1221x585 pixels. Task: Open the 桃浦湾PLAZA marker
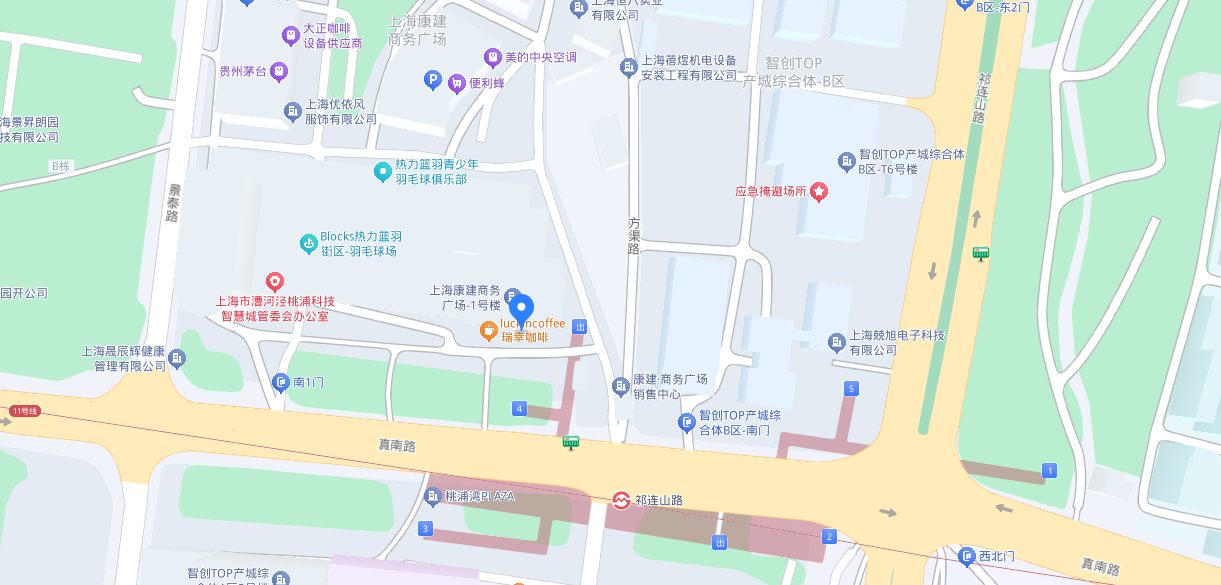click(433, 496)
